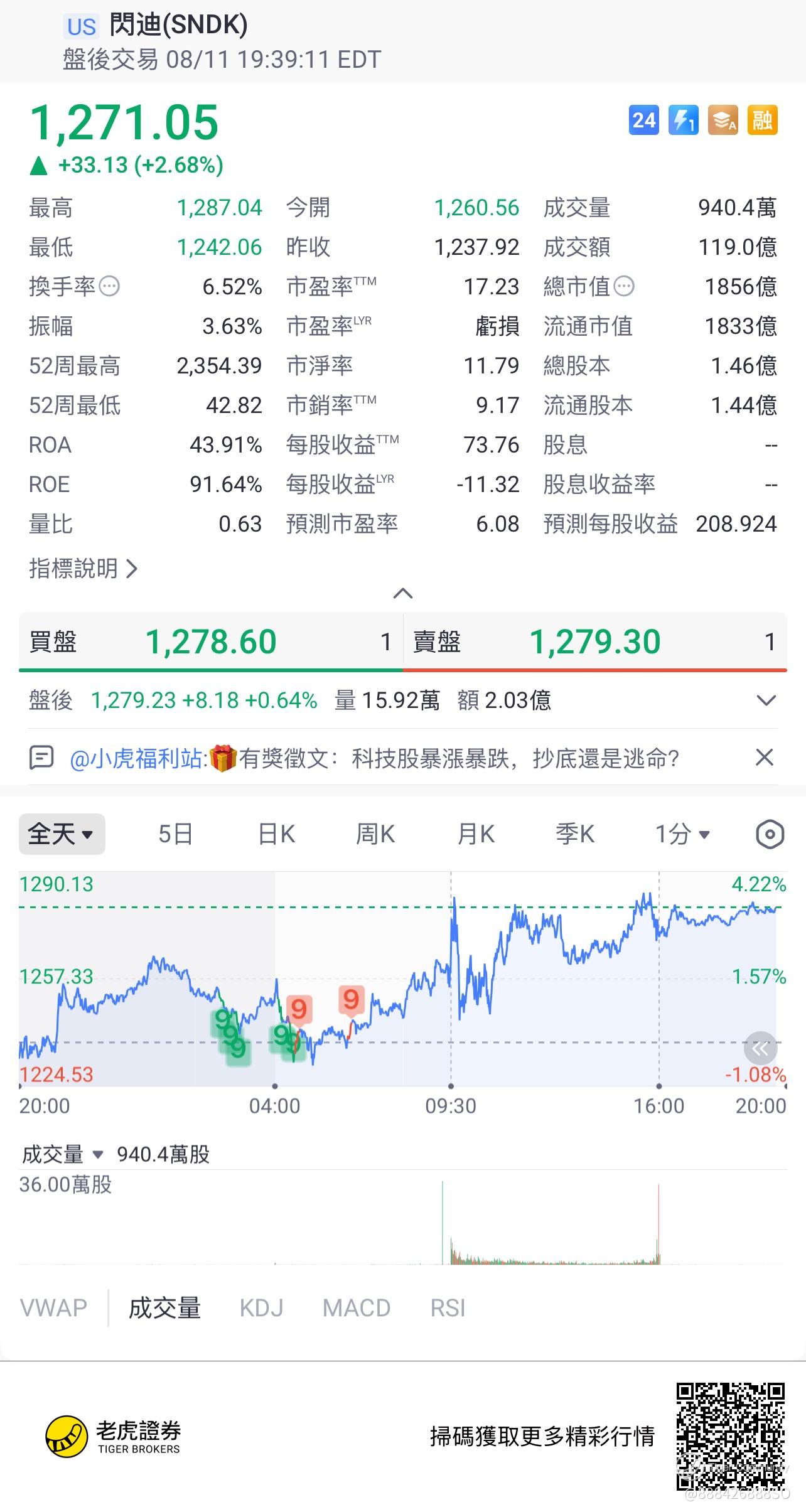The width and height of the screenshot is (806, 1512).
Task: Open the 小虎福利站 有獎徵文 post
Action: click(x=374, y=758)
